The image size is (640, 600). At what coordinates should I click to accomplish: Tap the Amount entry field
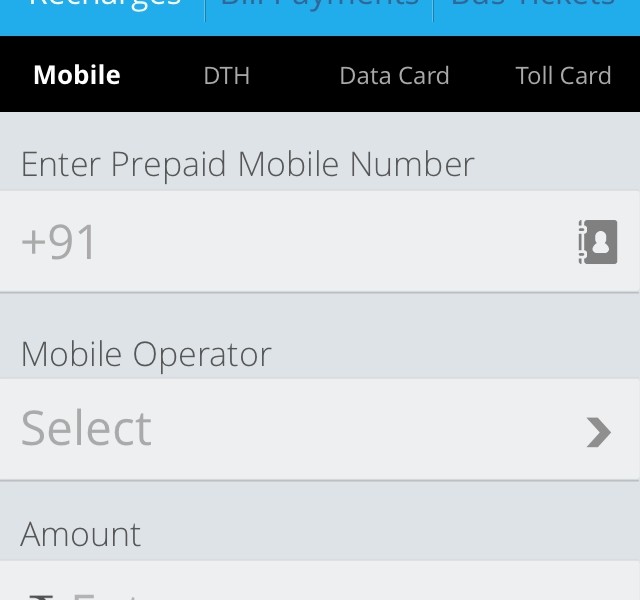pos(320,585)
